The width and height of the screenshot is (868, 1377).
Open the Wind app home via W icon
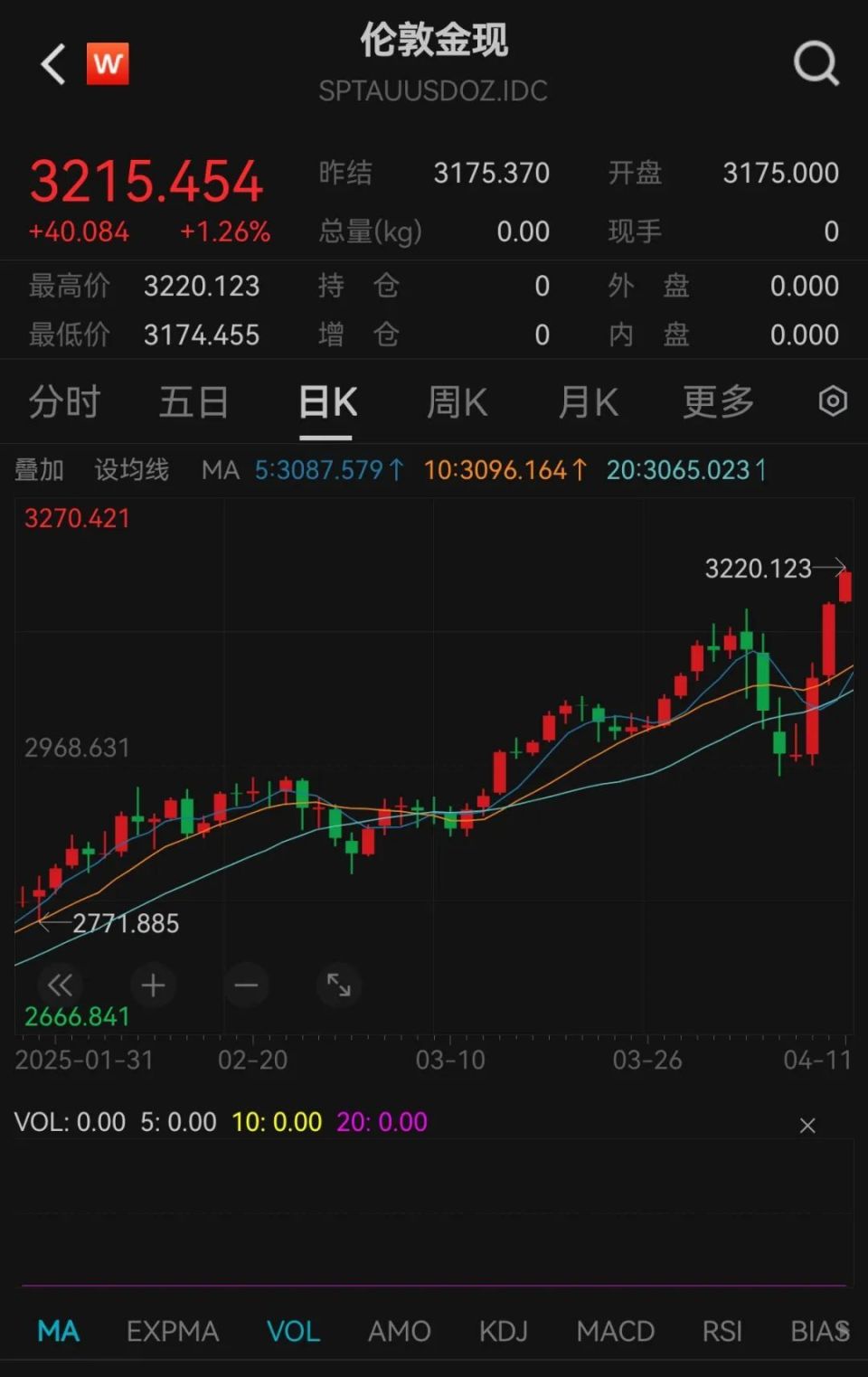[x=108, y=63]
